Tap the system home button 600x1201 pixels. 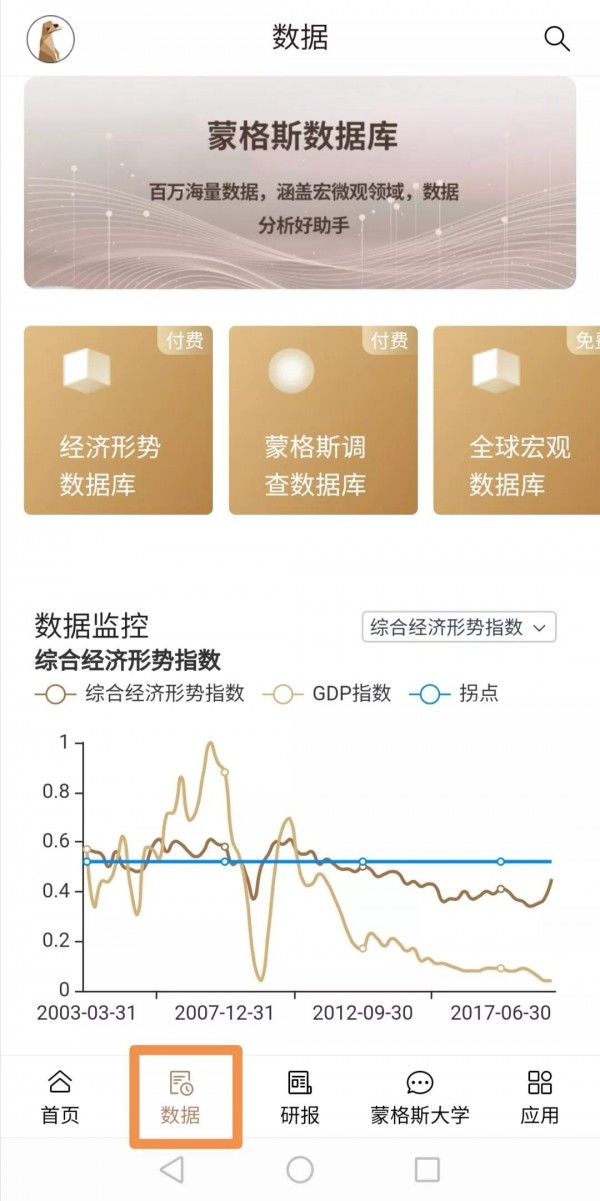(300, 1169)
